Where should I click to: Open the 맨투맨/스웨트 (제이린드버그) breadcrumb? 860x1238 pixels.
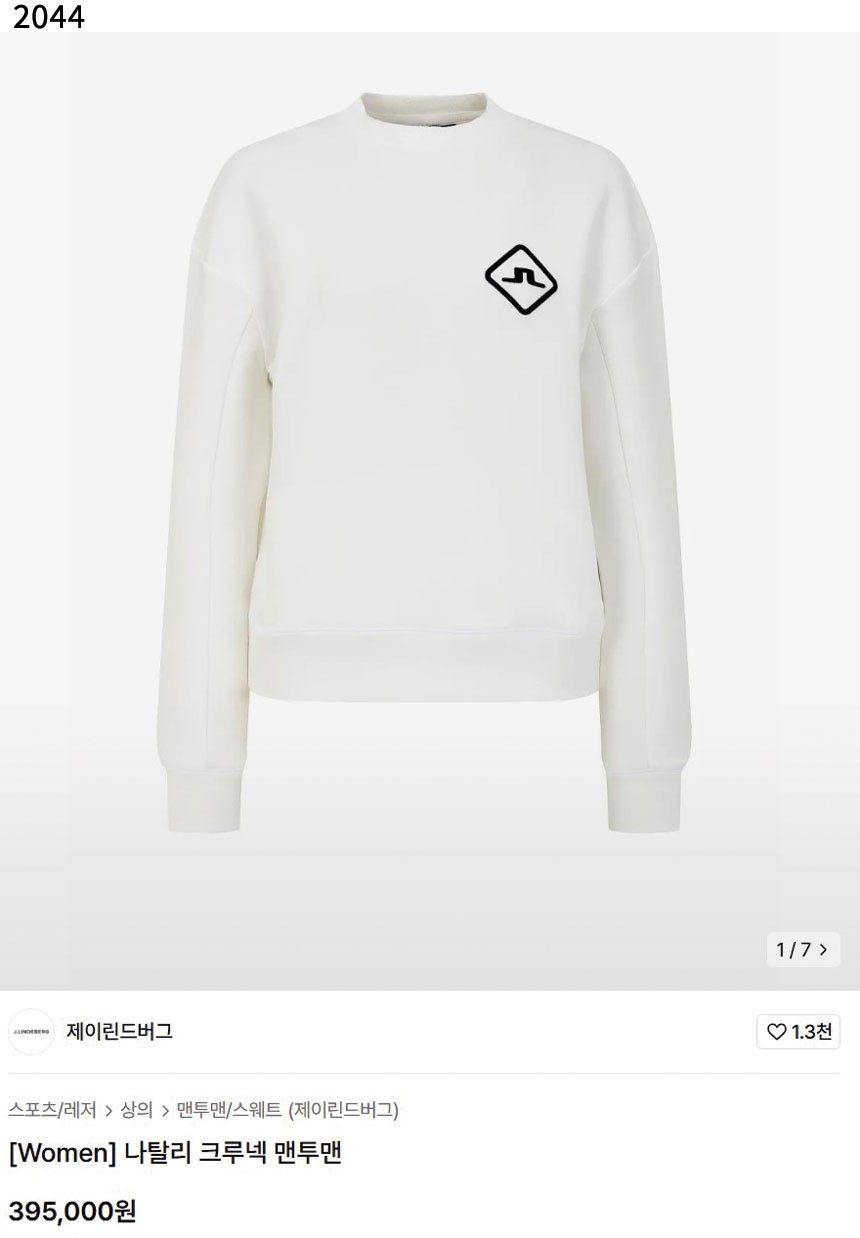(x=288, y=1109)
